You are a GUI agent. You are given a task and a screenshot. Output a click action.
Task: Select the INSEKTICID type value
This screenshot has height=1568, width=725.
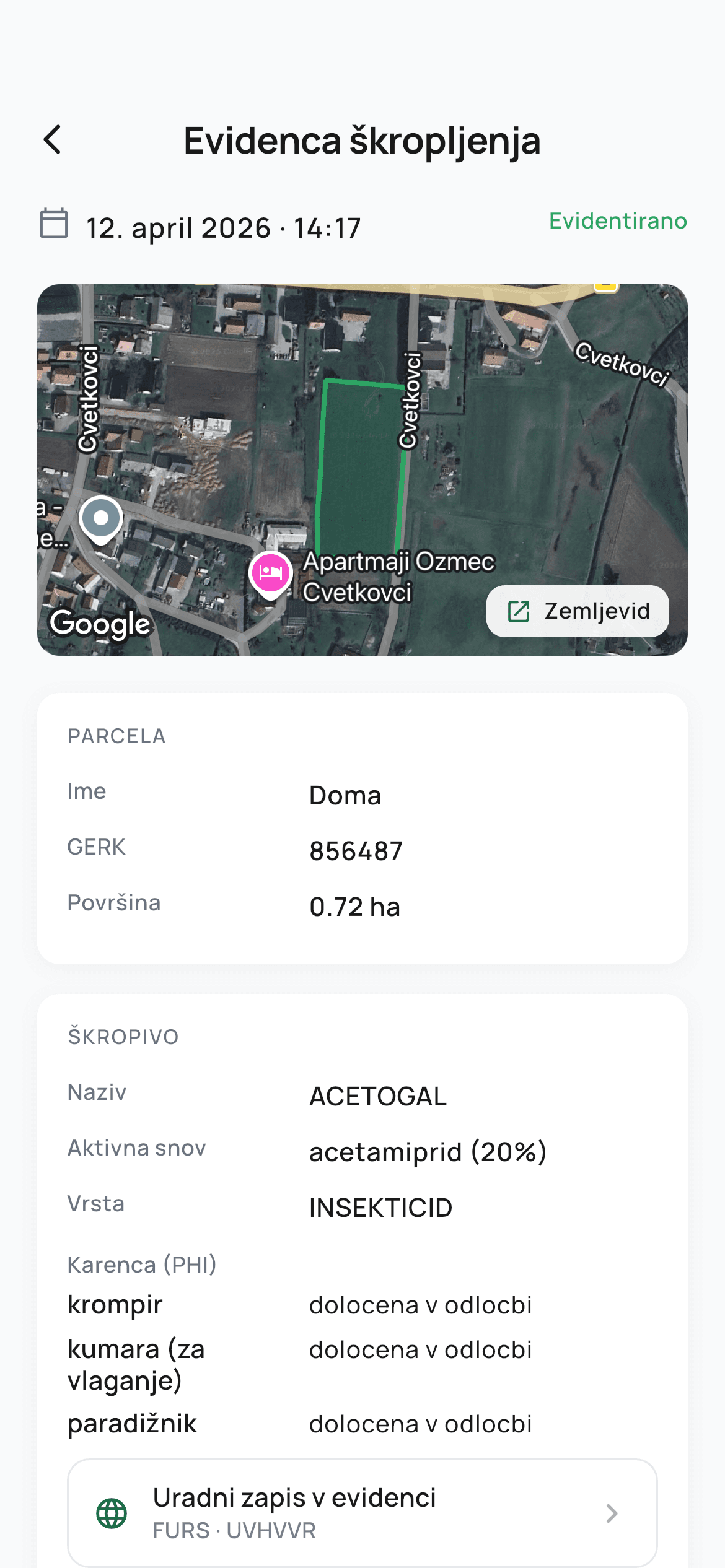(381, 1207)
